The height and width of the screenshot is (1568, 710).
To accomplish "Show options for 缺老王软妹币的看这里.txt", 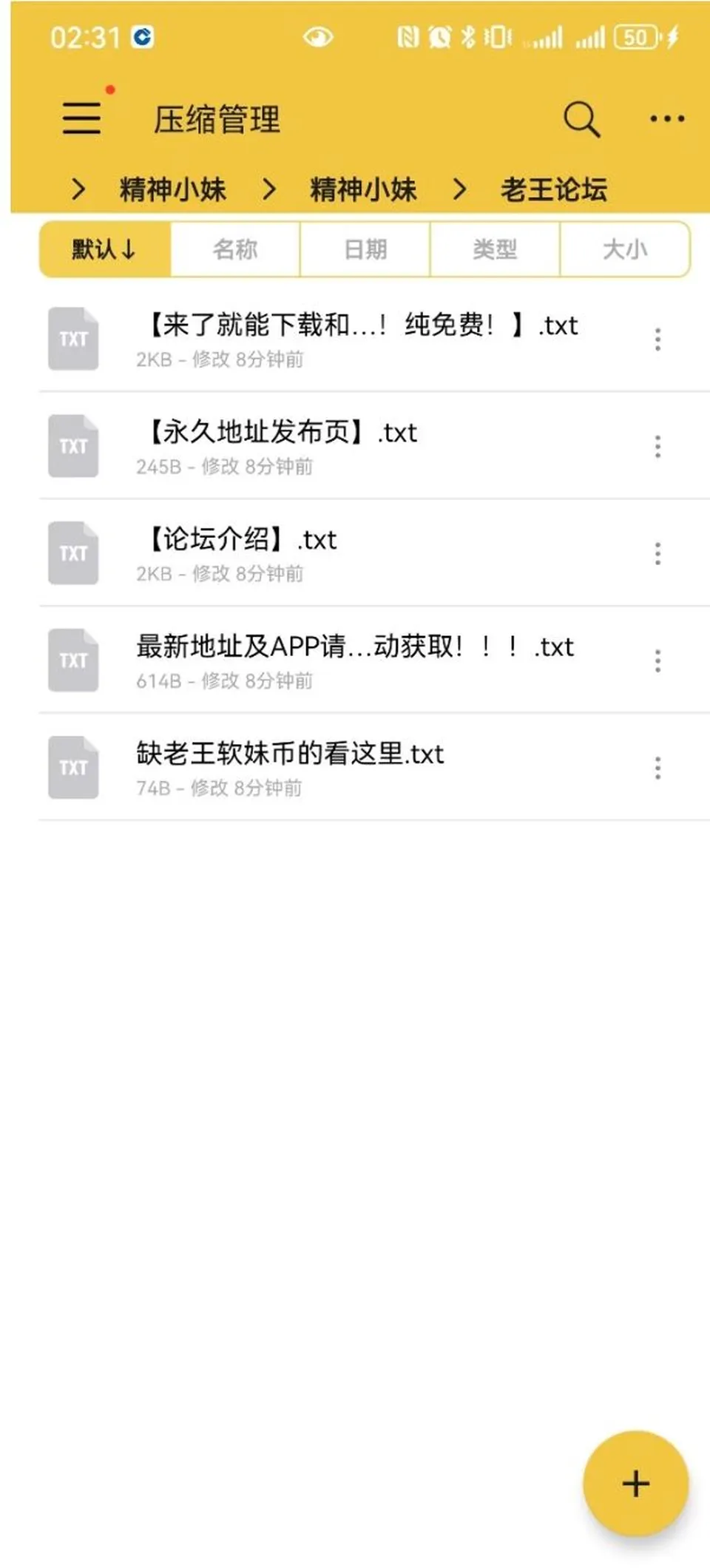I will point(657,768).
